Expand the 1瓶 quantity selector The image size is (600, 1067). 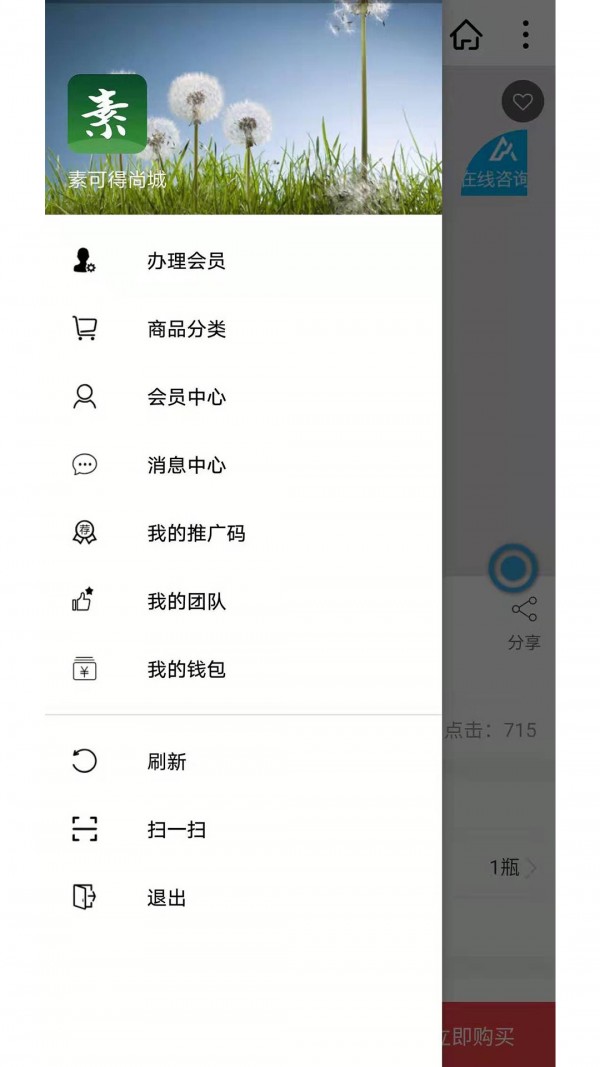514,867
